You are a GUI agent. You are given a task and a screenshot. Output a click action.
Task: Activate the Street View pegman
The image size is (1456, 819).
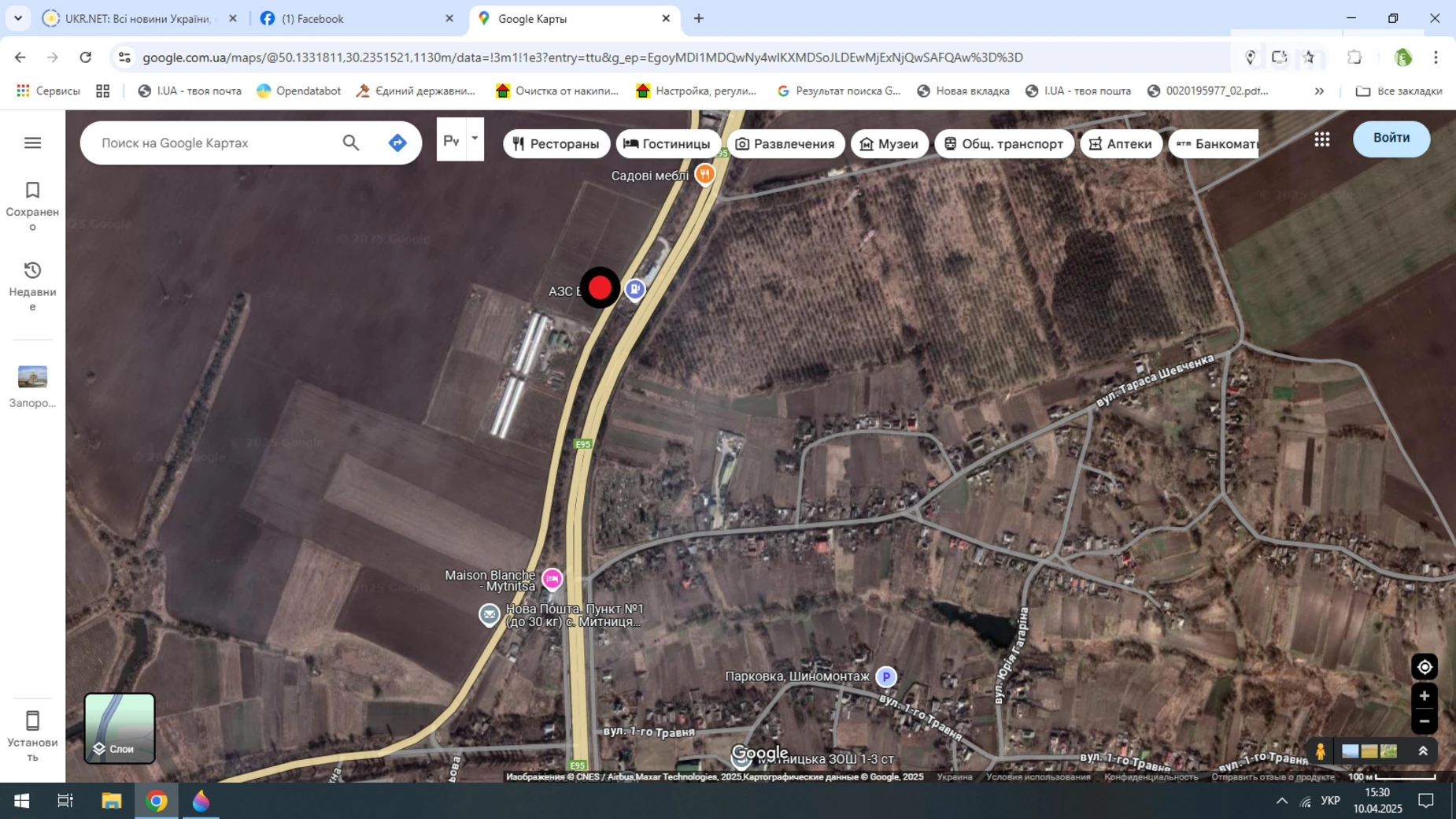pyautogui.click(x=1320, y=751)
